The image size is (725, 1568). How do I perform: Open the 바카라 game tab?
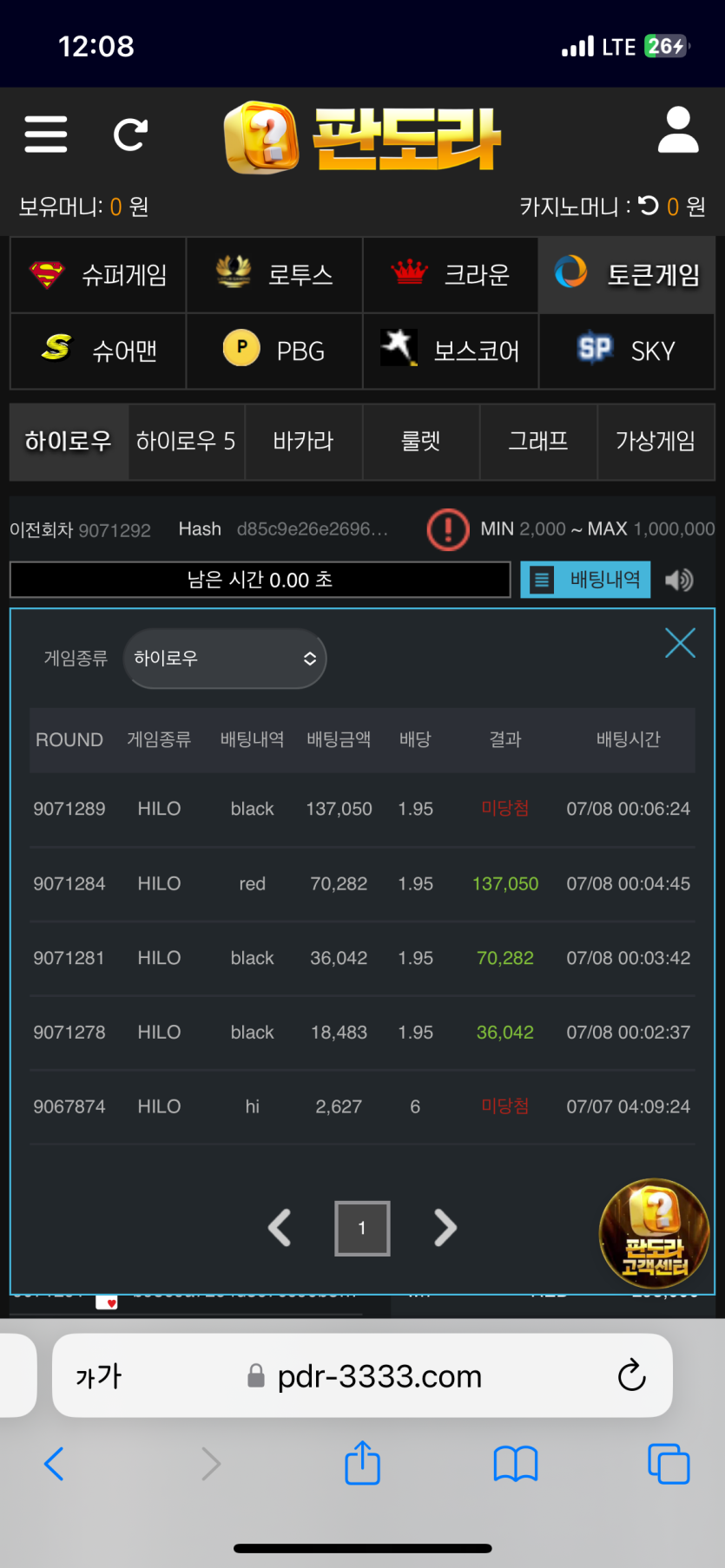pyautogui.click(x=303, y=442)
